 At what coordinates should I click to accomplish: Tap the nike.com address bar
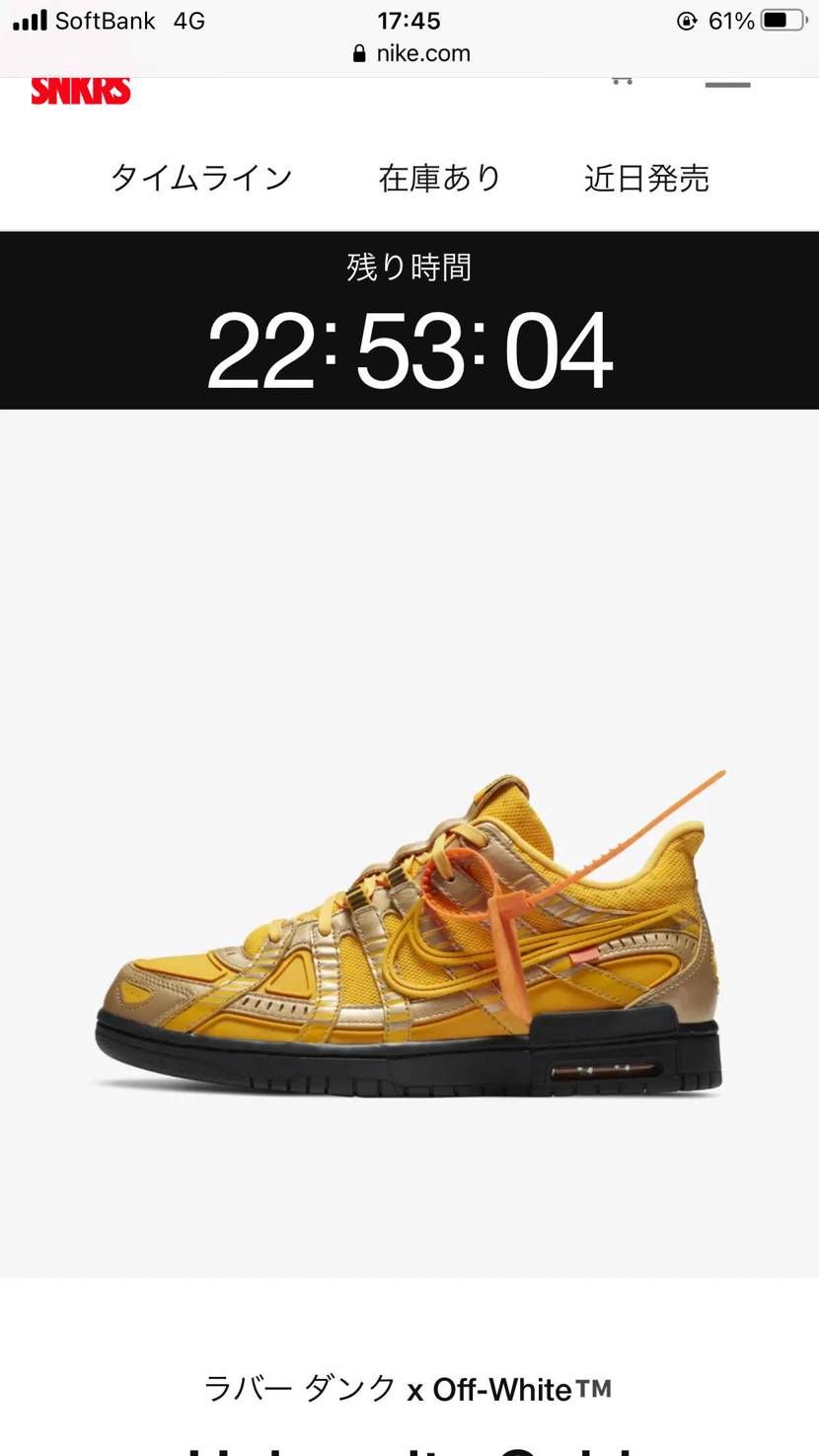[x=411, y=53]
